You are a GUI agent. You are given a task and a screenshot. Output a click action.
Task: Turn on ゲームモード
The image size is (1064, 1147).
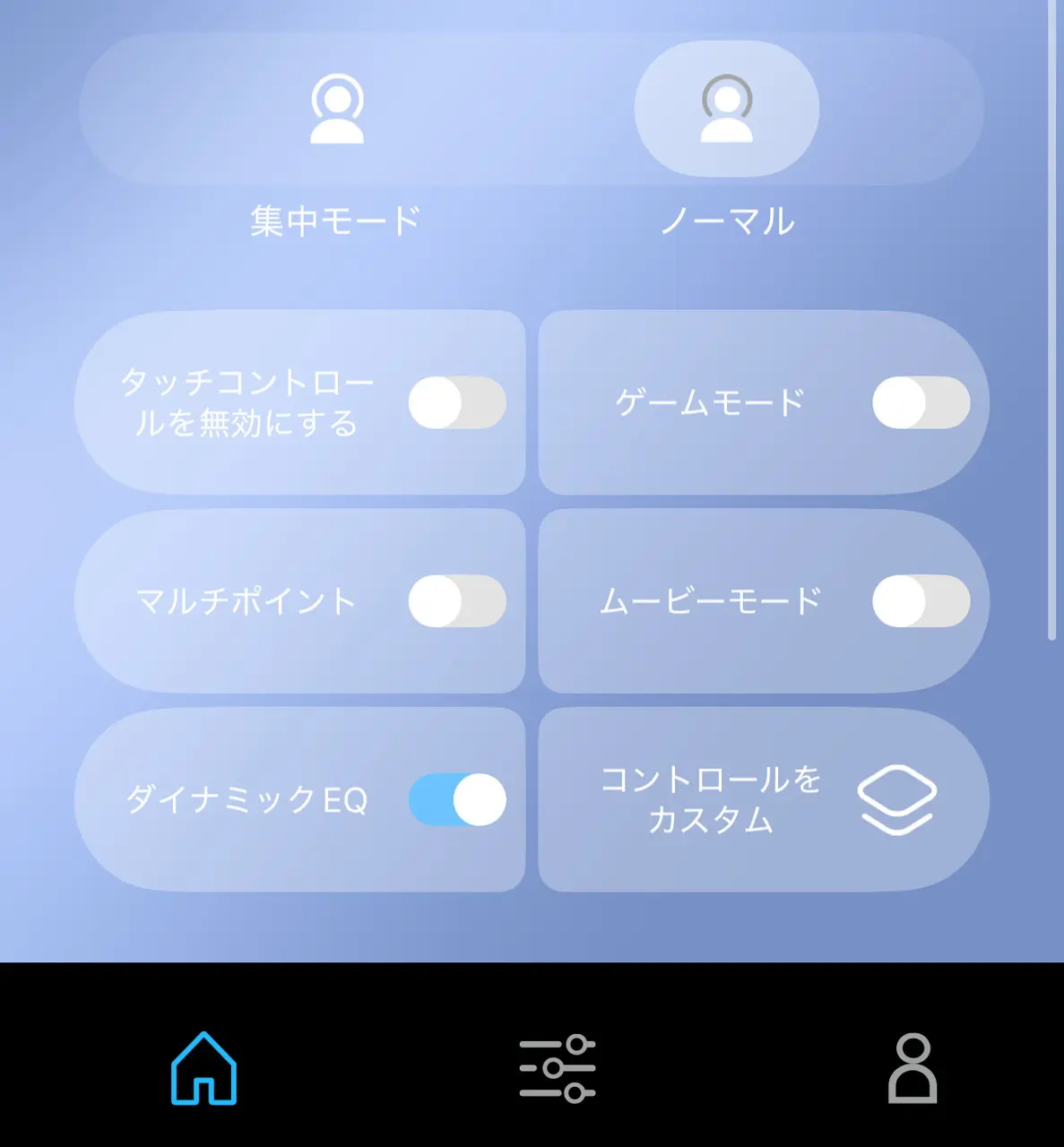coord(921,402)
